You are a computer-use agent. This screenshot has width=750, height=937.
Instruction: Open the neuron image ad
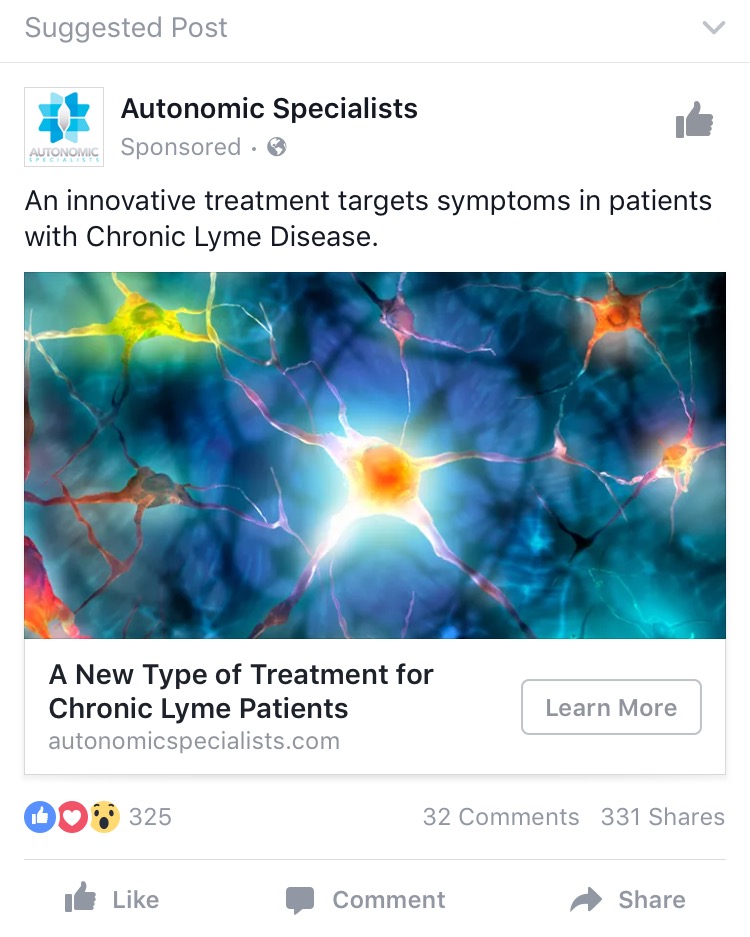(x=375, y=455)
